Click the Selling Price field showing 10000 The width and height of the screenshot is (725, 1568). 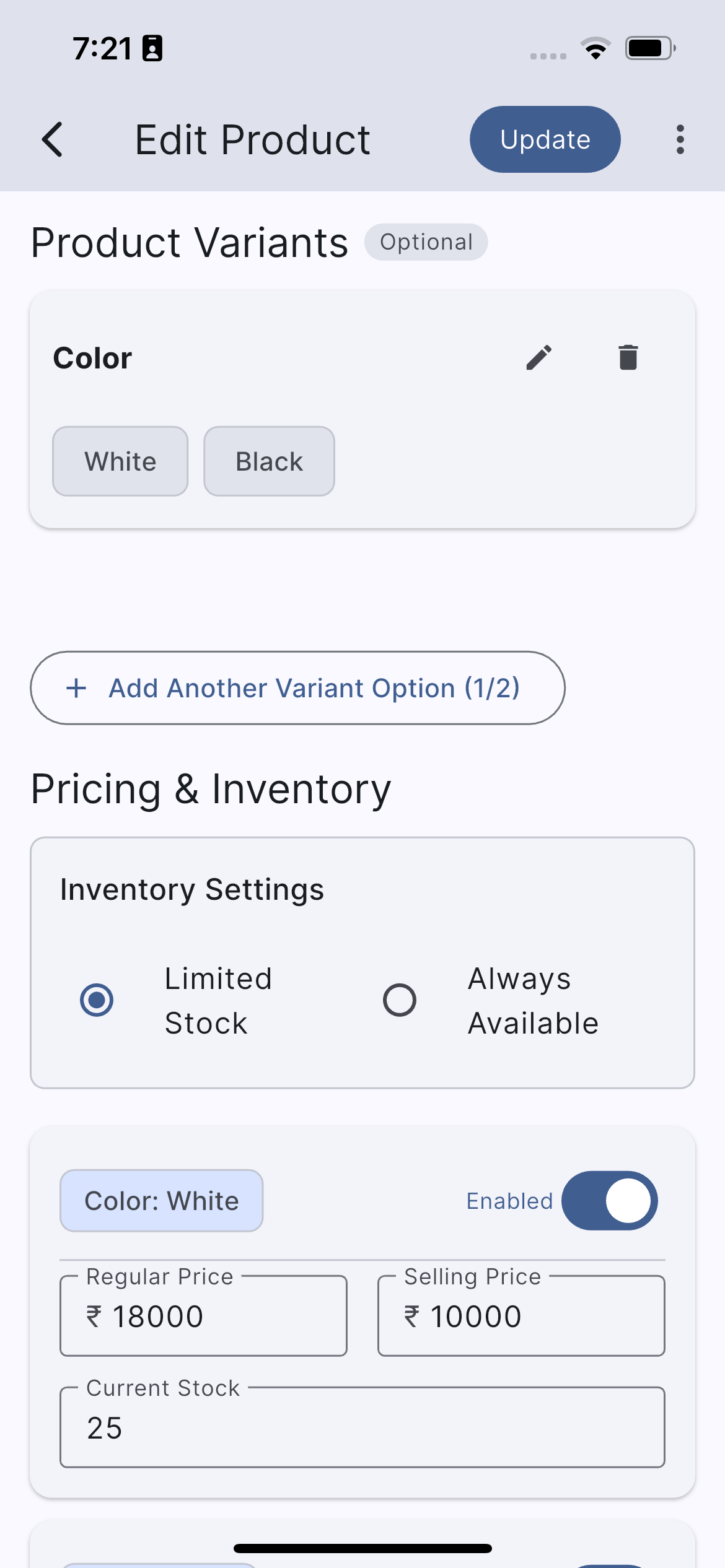point(521,1317)
